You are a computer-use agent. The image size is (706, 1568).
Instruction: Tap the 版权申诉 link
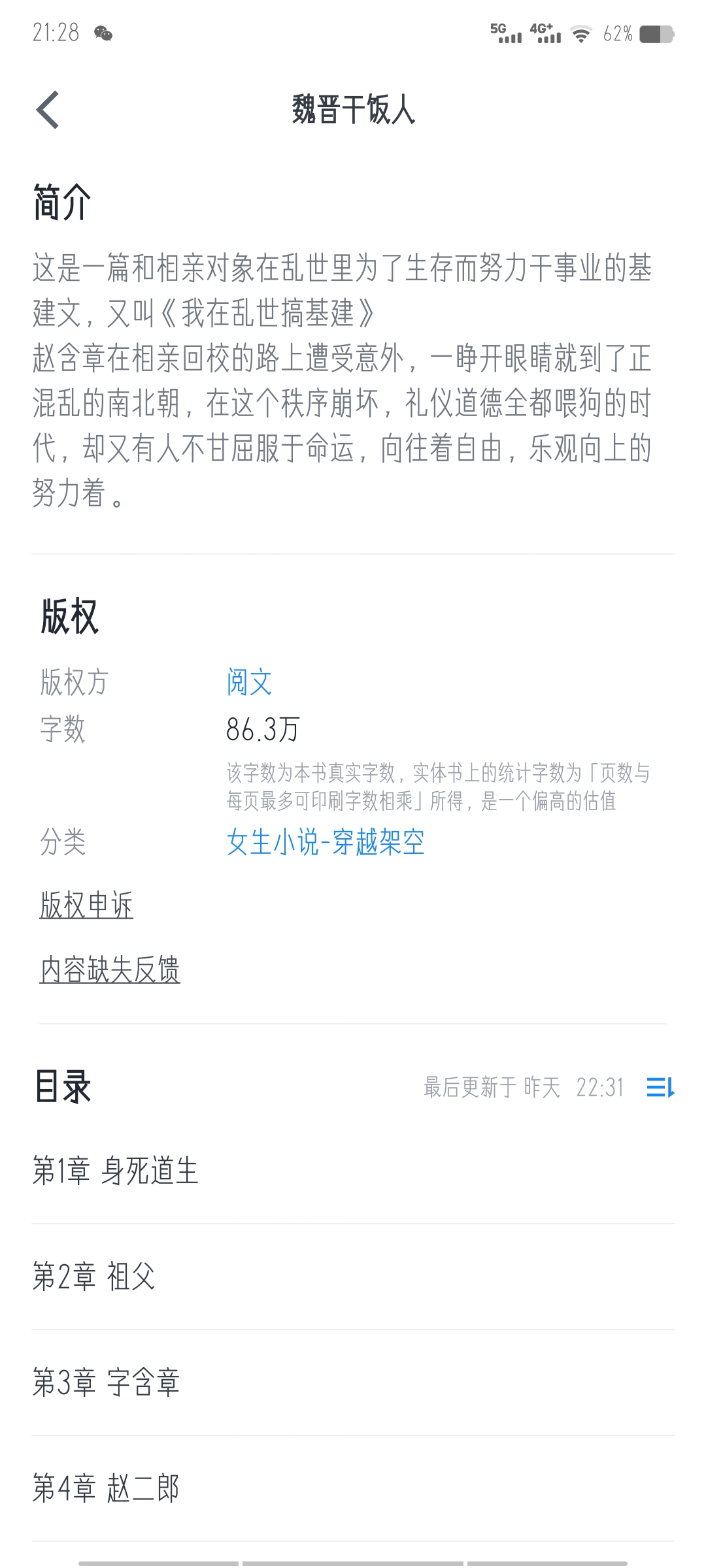86,906
